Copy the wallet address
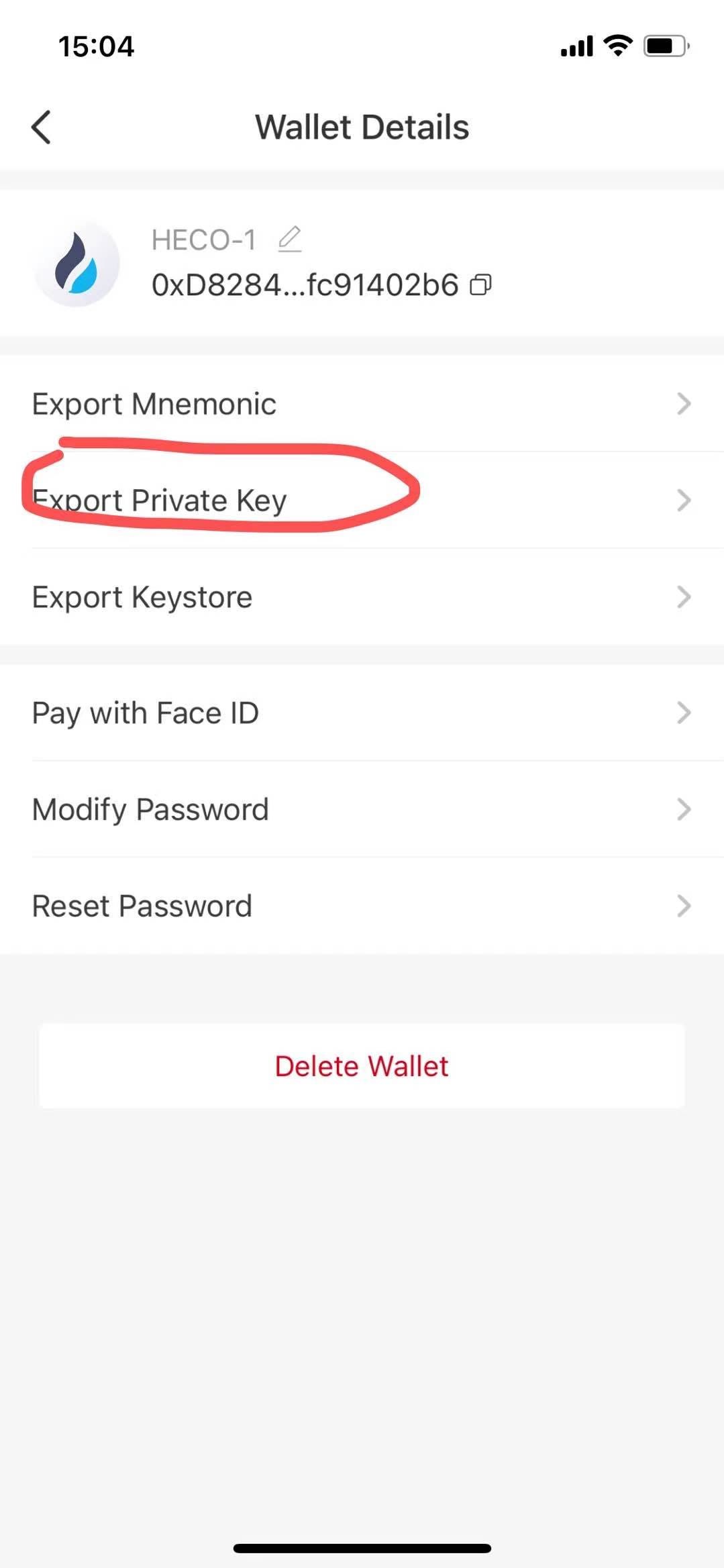Viewport: 724px width, 1568px height. click(x=480, y=285)
